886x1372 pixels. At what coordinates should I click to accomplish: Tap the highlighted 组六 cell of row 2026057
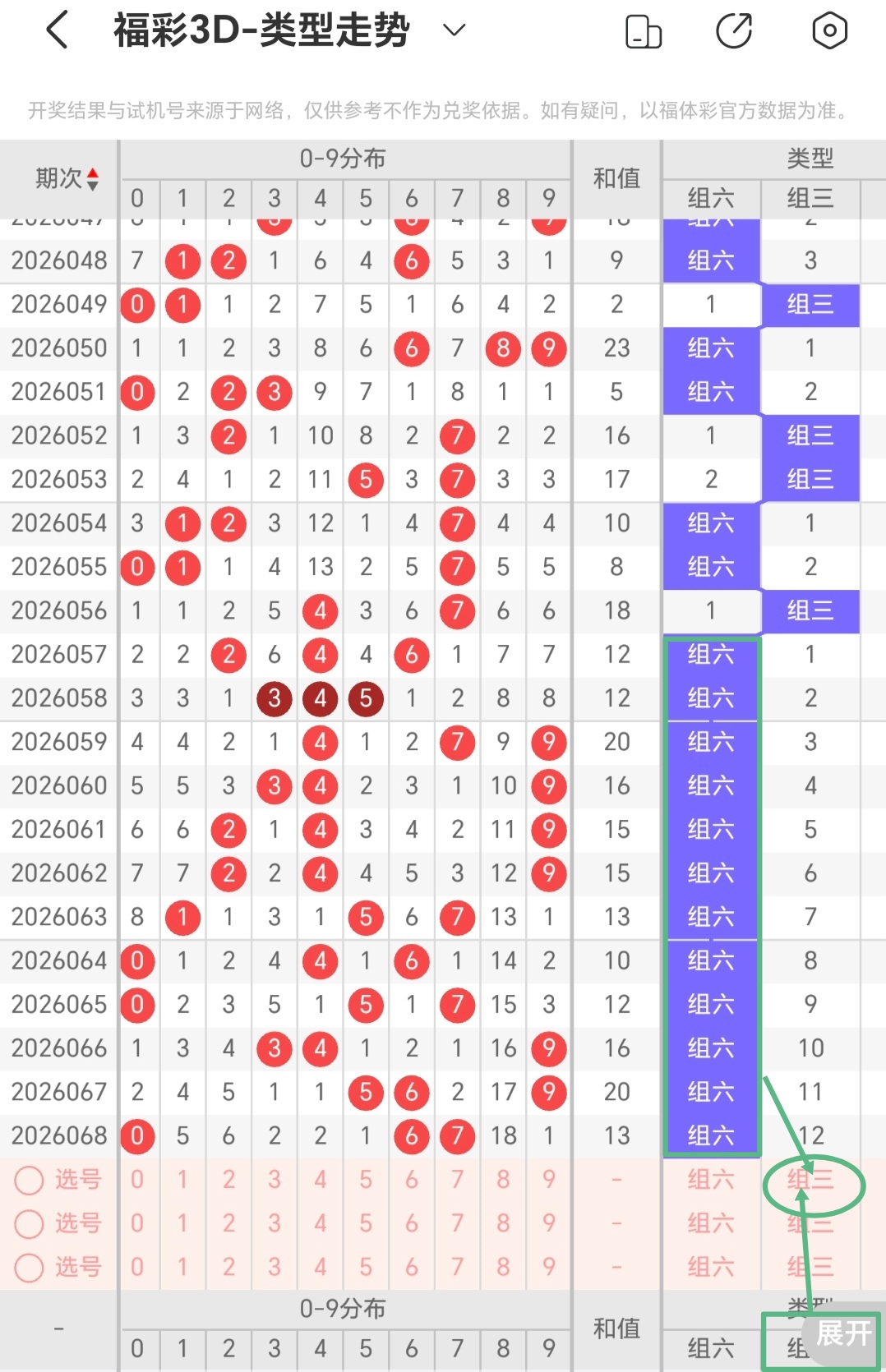710,654
